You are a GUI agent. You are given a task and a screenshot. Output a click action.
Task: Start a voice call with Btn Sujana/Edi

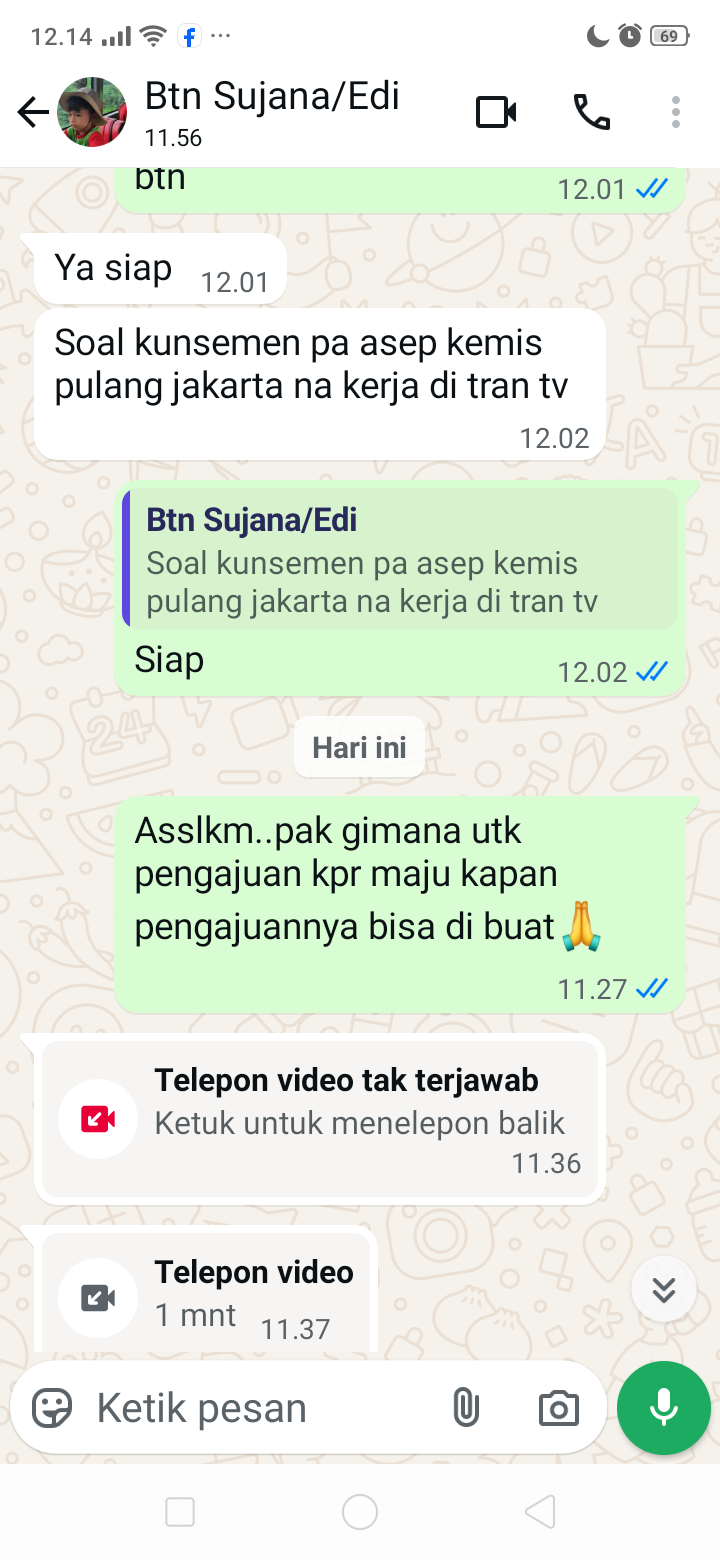click(591, 112)
